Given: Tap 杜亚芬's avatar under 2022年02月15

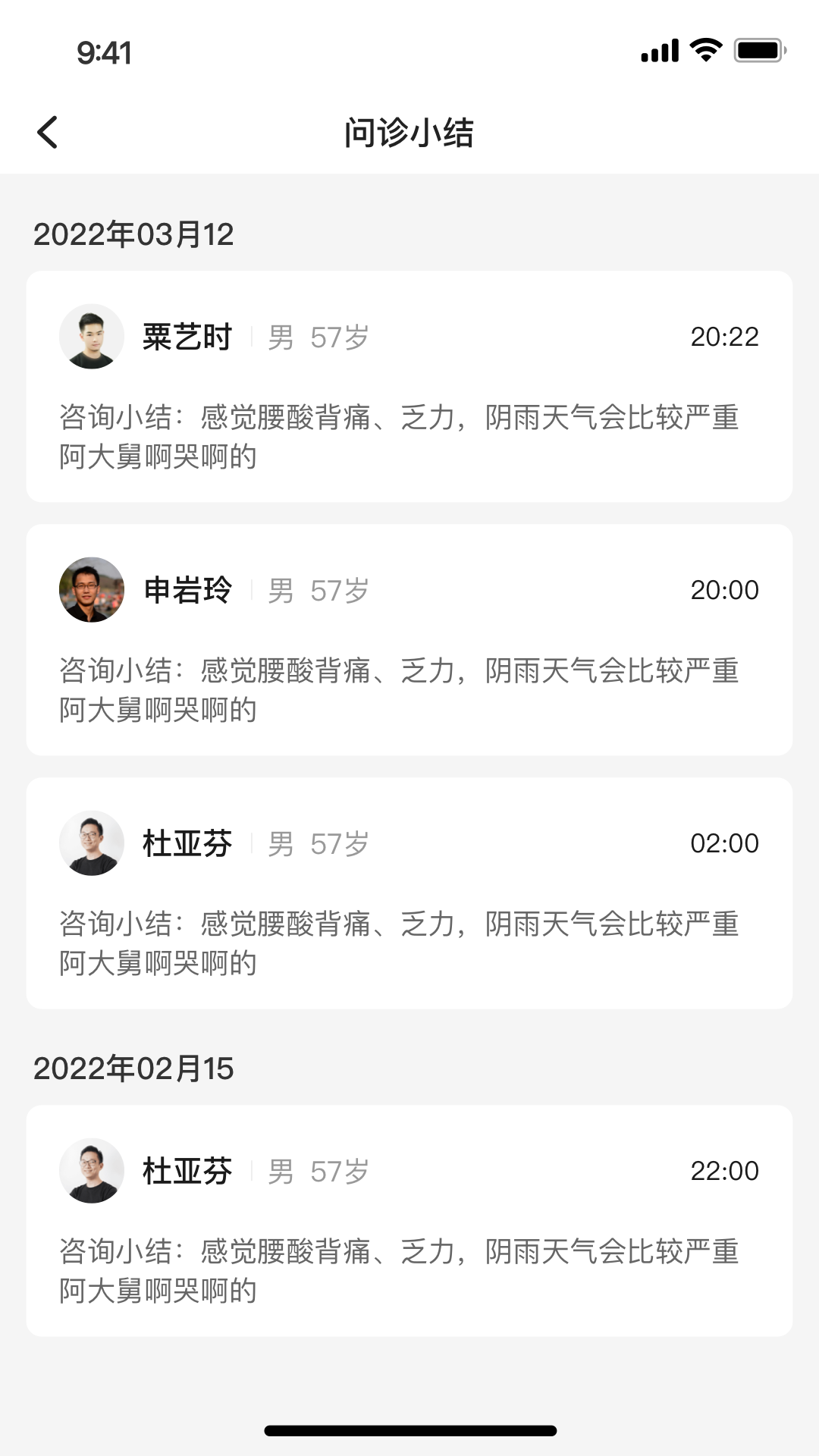Looking at the screenshot, I should coord(92,1171).
